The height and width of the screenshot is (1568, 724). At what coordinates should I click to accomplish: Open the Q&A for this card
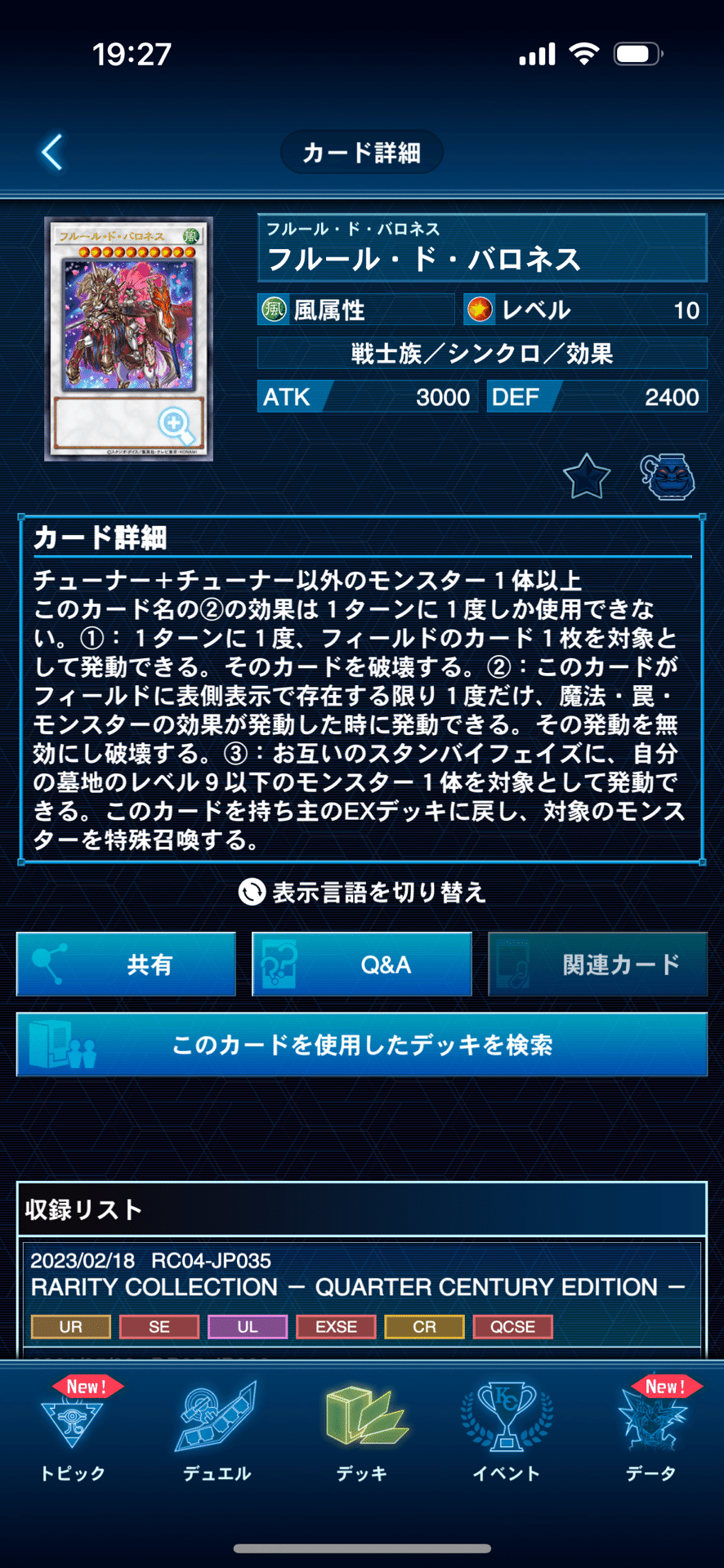[362, 964]
